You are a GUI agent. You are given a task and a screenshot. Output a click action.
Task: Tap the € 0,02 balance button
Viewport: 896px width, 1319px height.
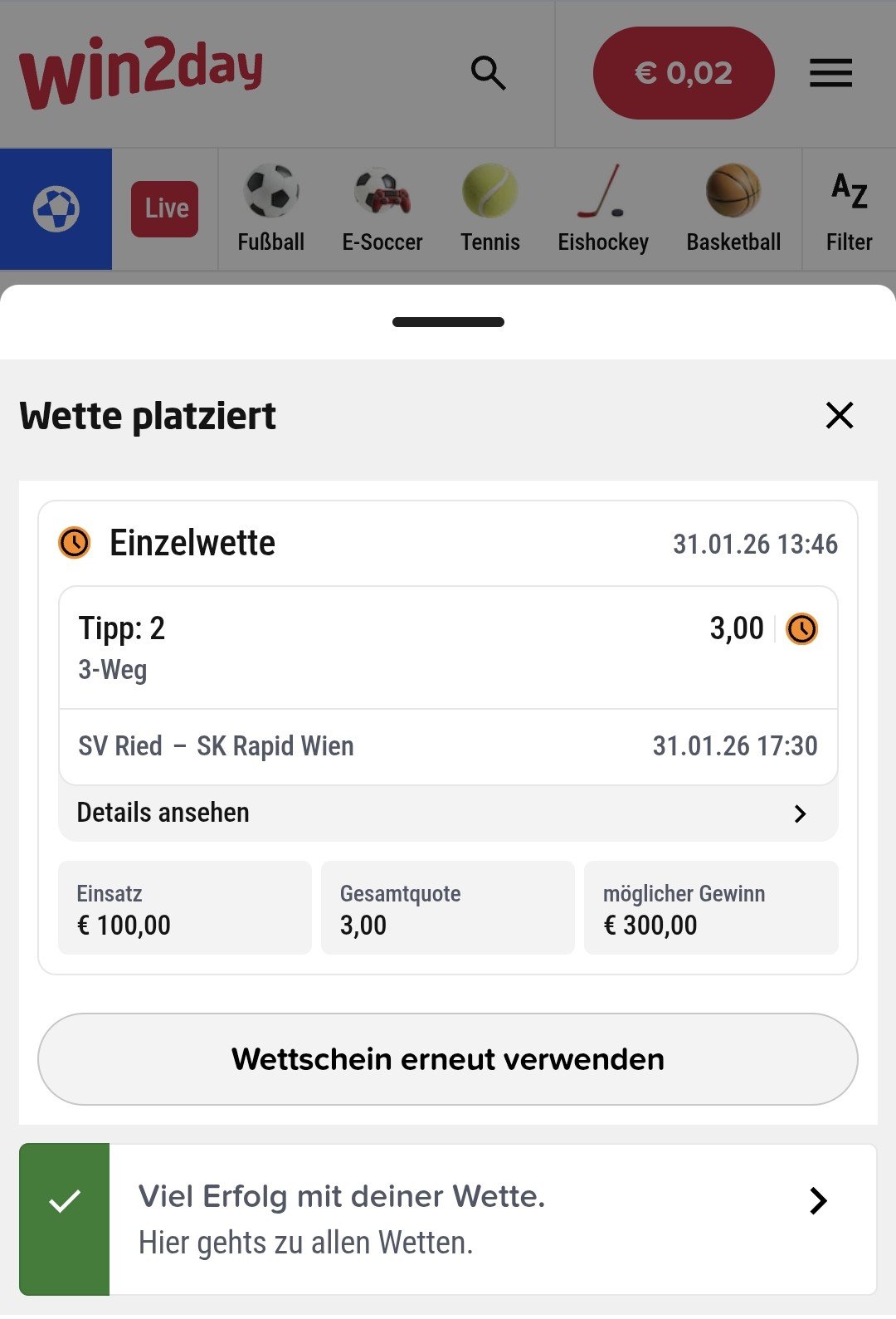[684, 73]
